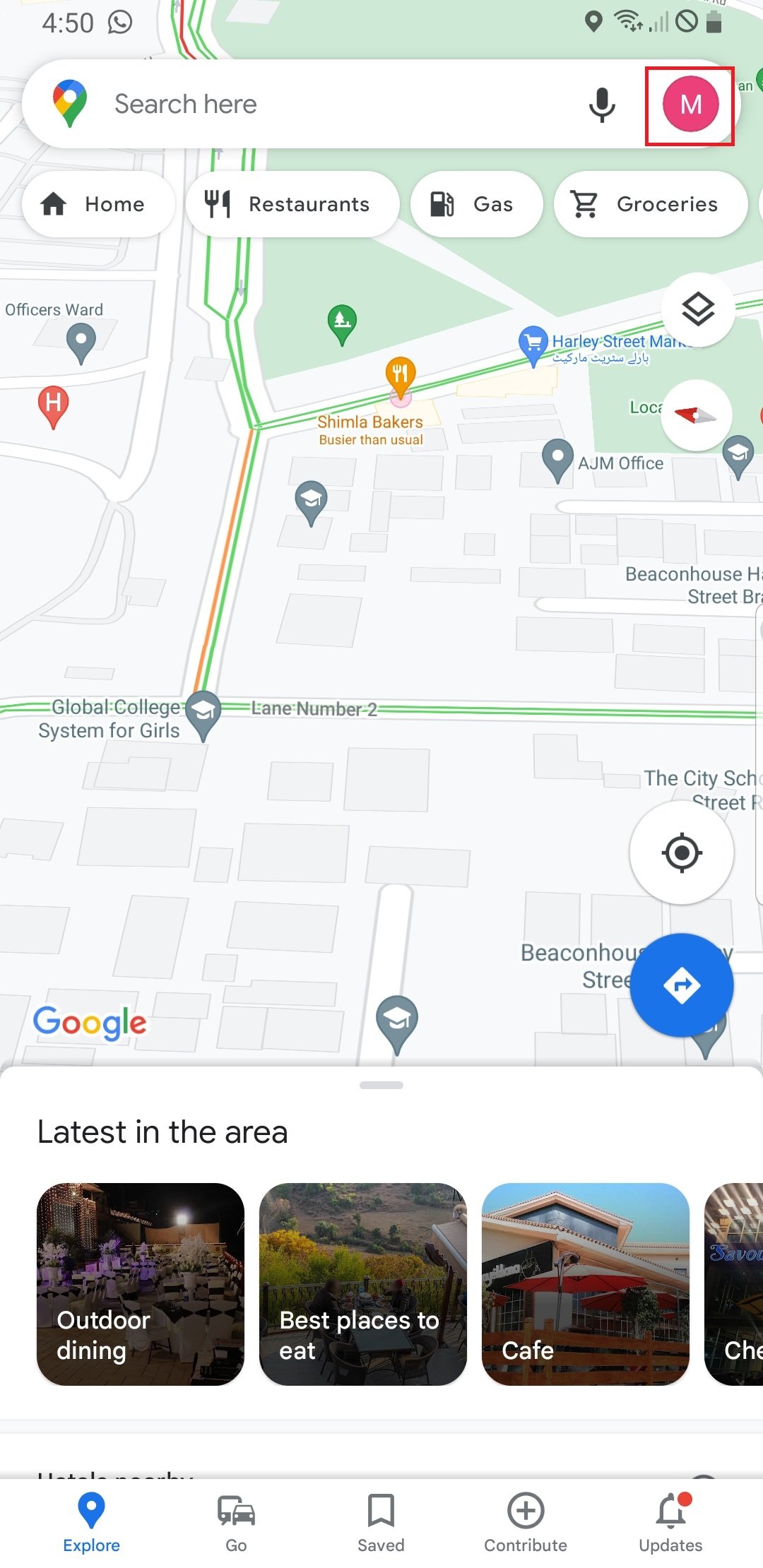Center map on my location
The image size is (763, 1568).
(682, 853)
